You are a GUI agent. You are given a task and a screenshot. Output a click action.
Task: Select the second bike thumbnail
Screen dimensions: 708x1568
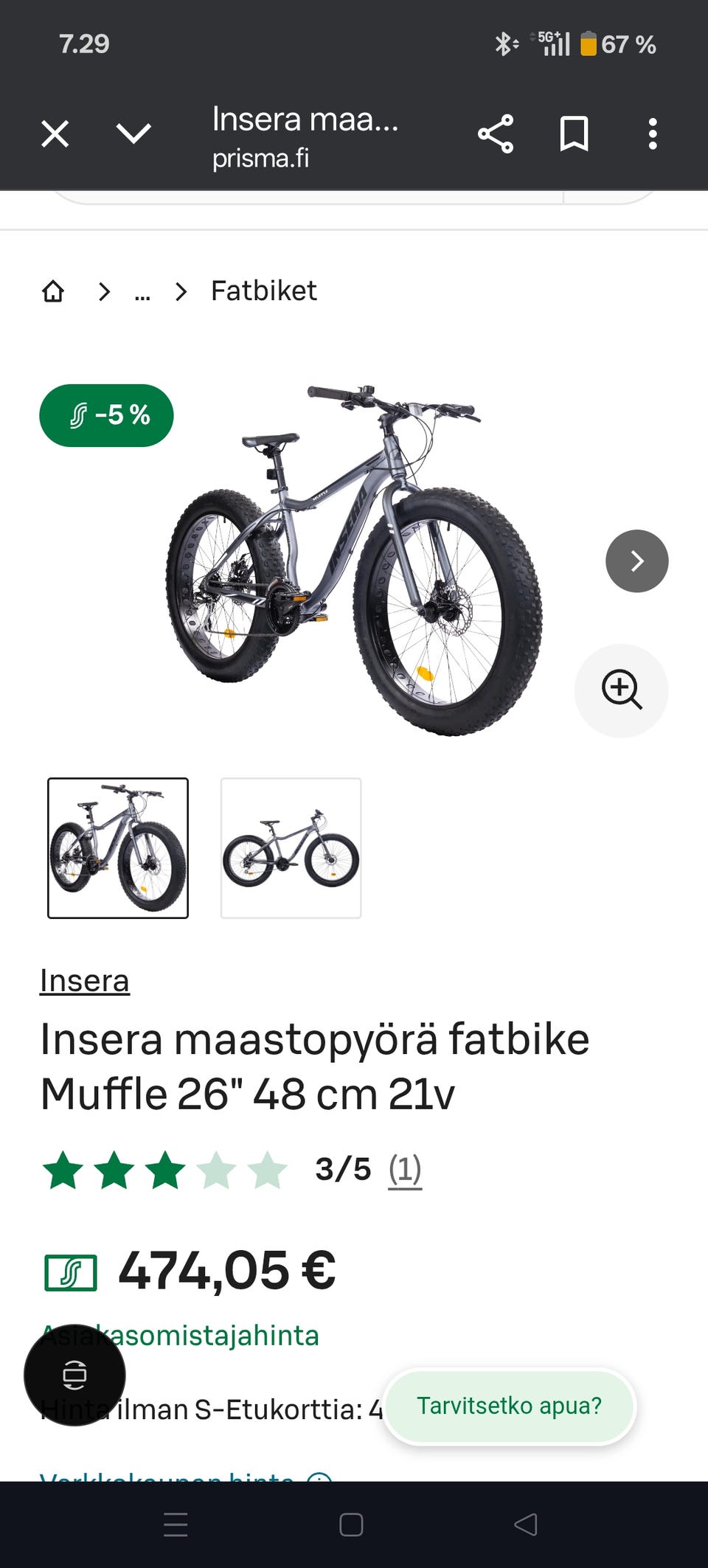pos(291,847)
